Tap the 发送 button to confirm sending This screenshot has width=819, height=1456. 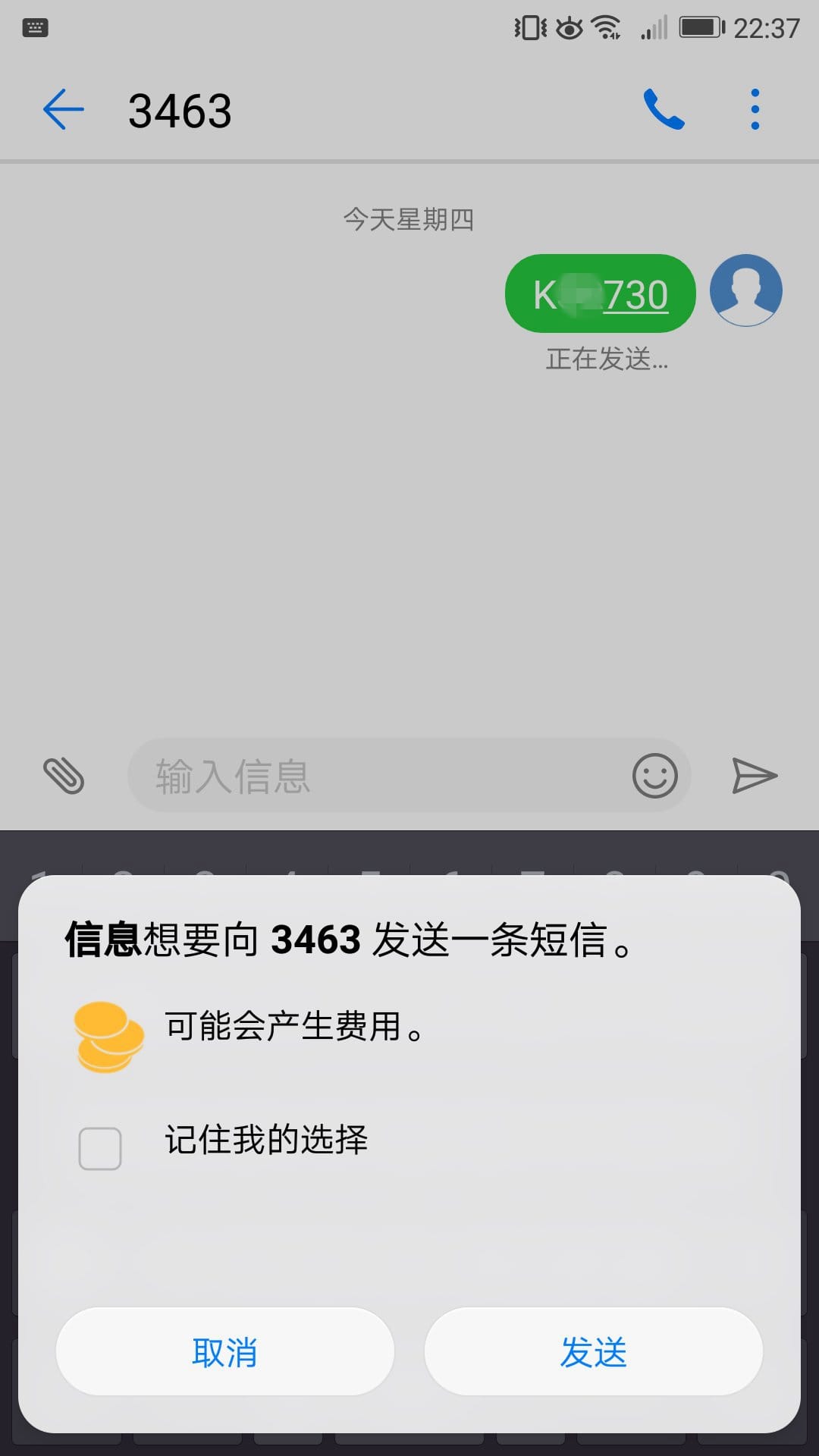coord(594,1351)
